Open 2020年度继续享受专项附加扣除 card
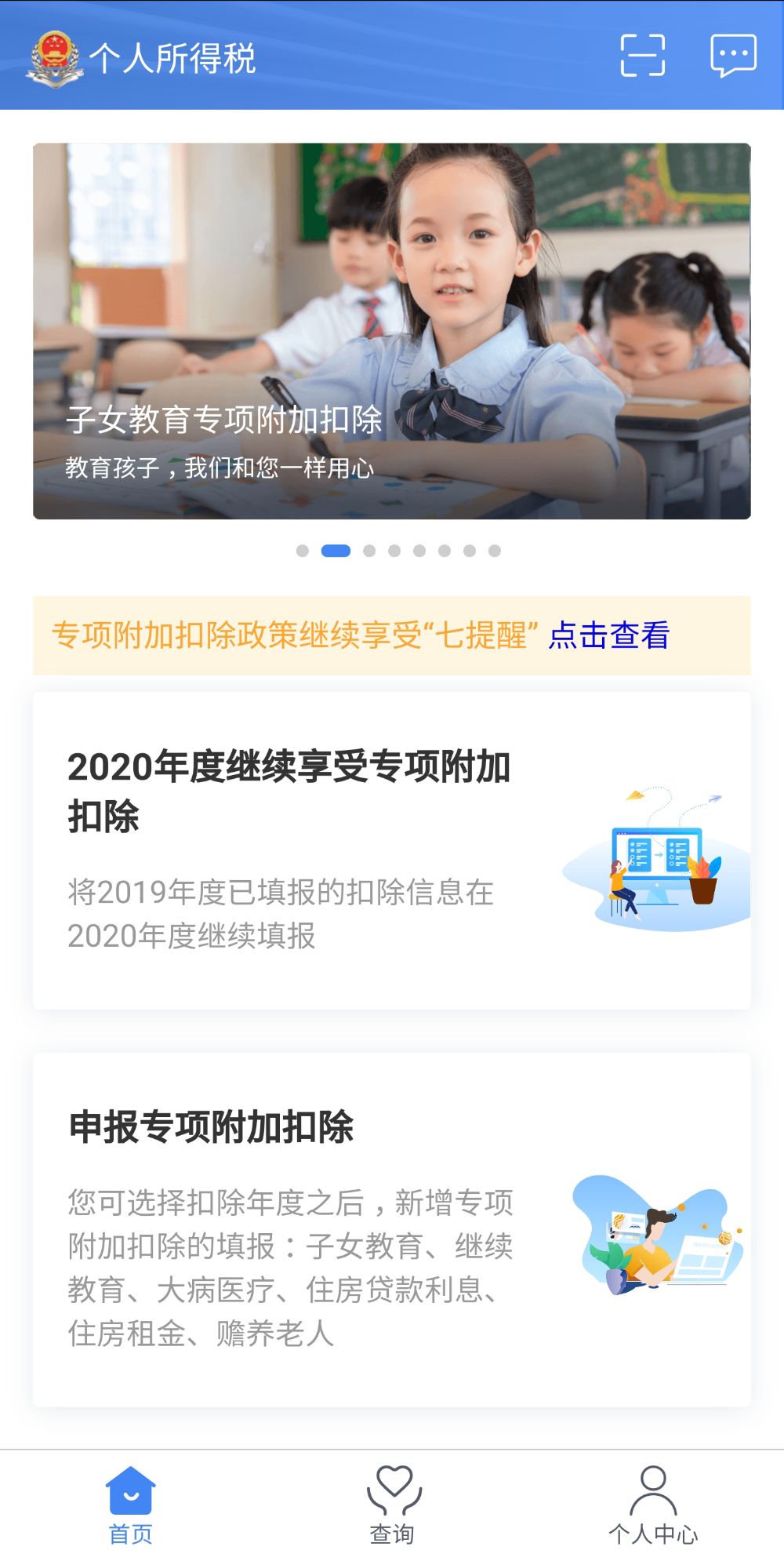784x1561 pixels. click(x=391, y=850)
